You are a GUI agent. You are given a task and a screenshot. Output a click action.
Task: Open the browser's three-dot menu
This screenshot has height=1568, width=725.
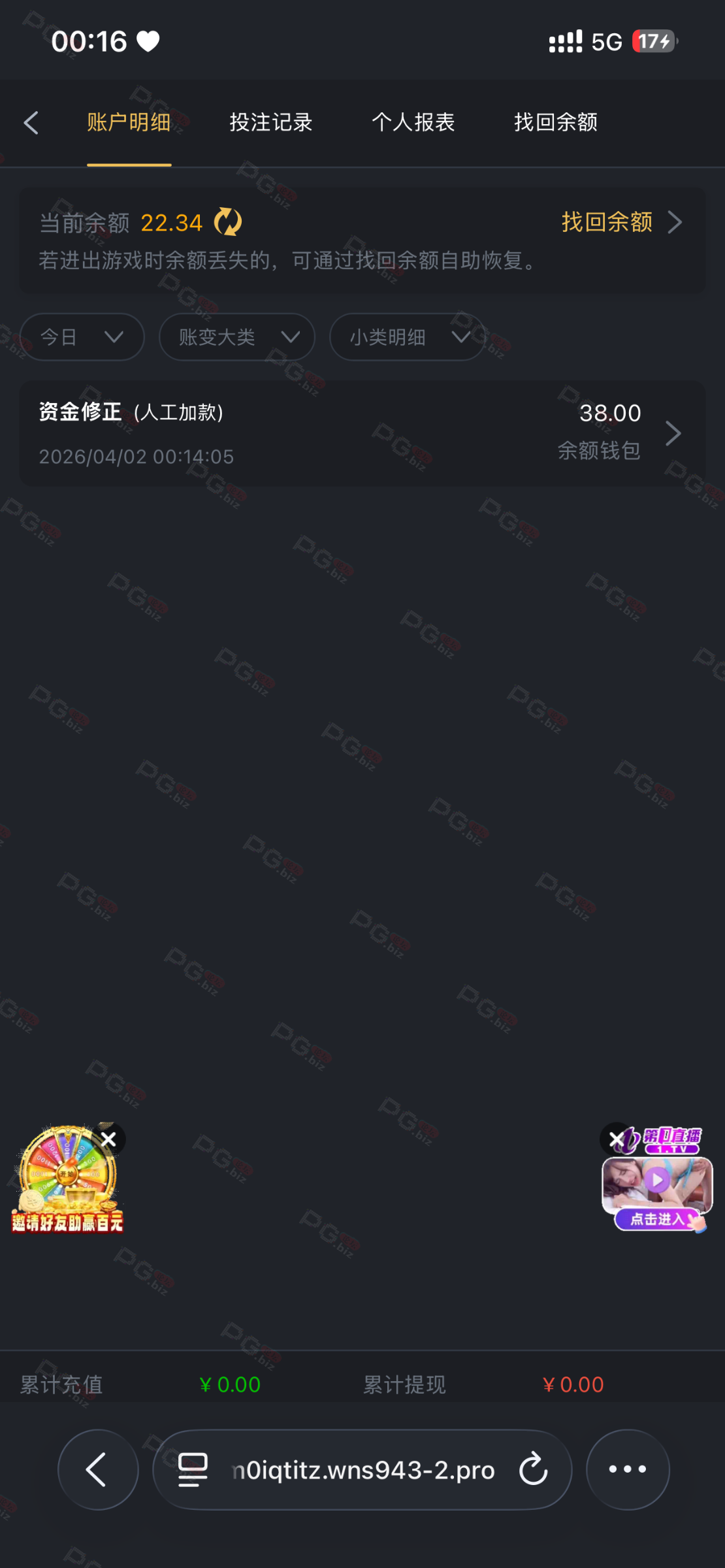click(x=628, y=1470)
